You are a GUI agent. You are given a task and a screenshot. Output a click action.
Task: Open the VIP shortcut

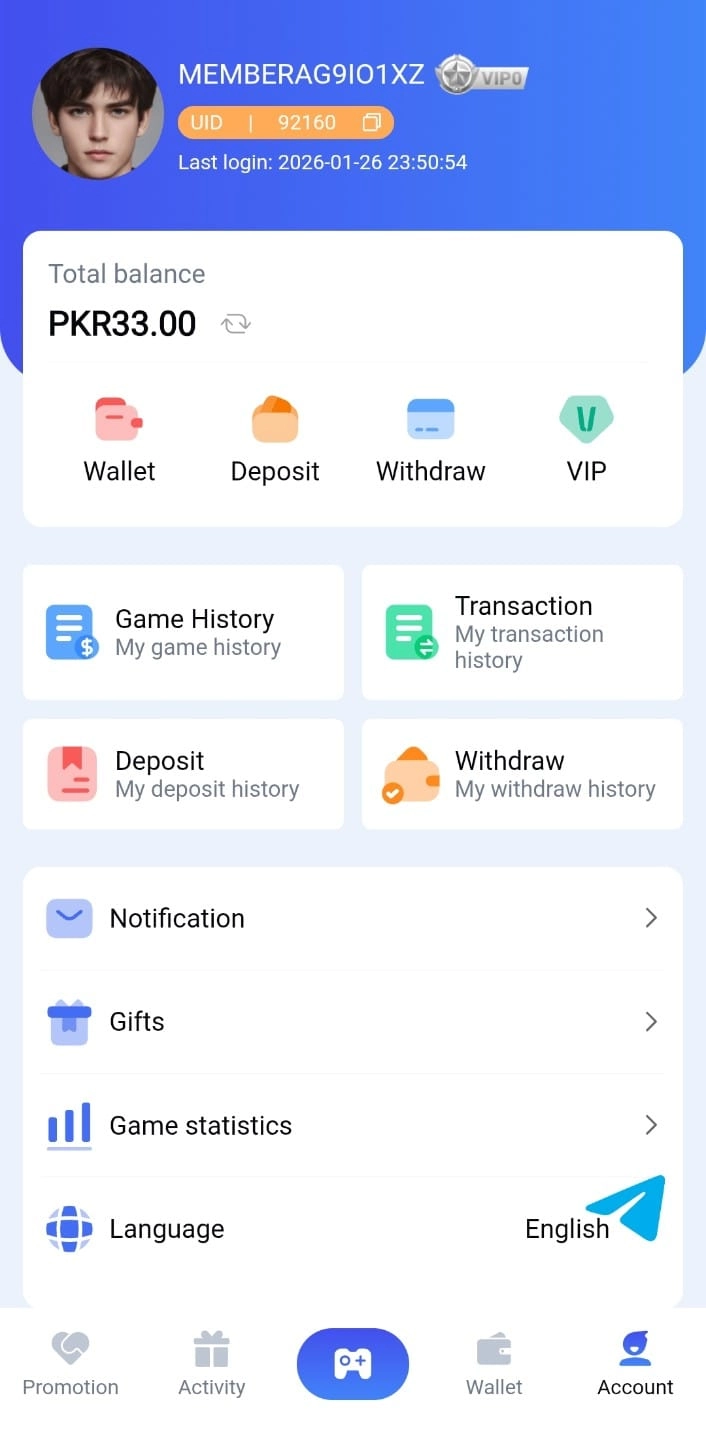pyautogui.click(x=586, y=440)
